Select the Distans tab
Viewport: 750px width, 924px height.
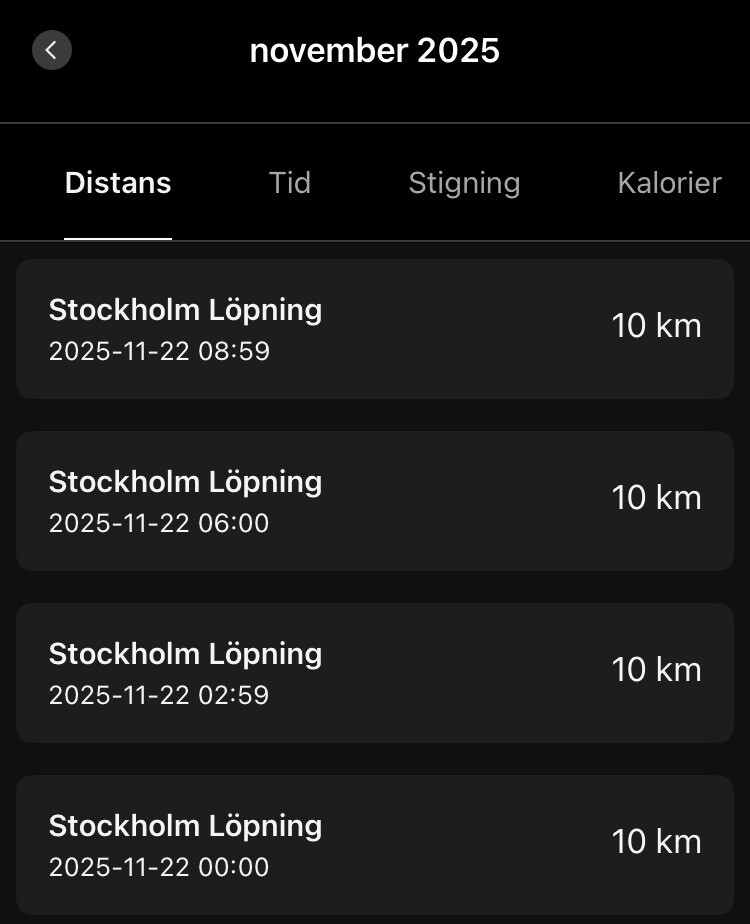118,183
